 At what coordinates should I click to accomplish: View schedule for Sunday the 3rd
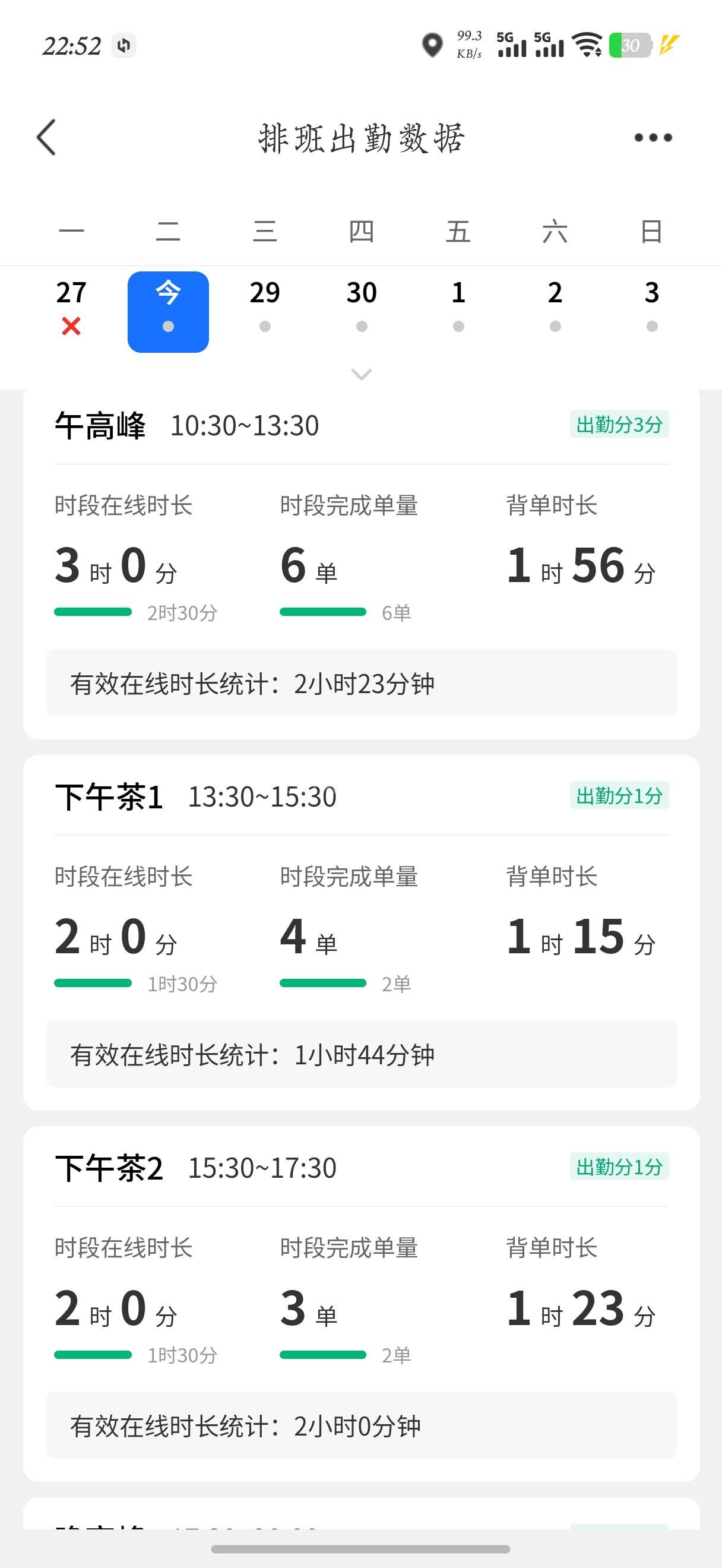pyautogui.click(x=651, y=308)
